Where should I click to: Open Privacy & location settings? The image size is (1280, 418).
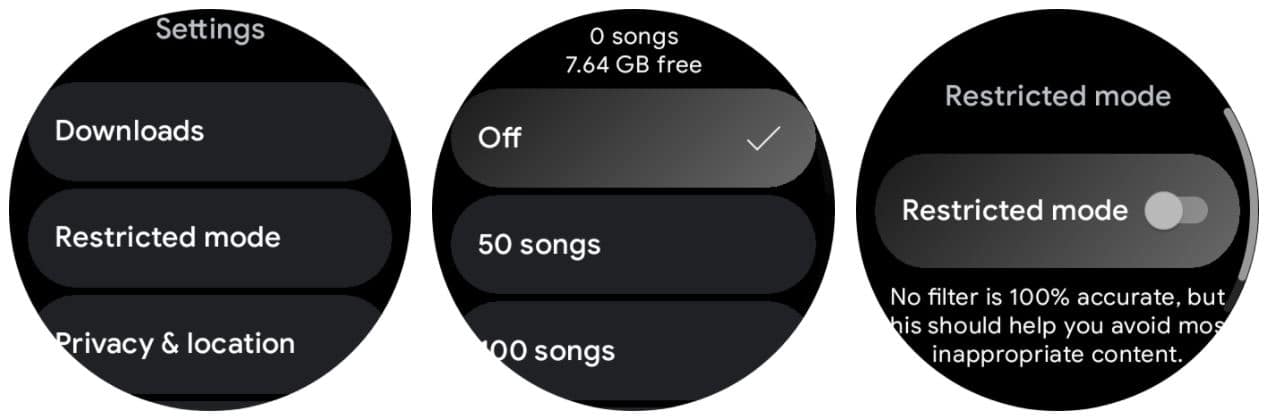(x=209, y=343)
